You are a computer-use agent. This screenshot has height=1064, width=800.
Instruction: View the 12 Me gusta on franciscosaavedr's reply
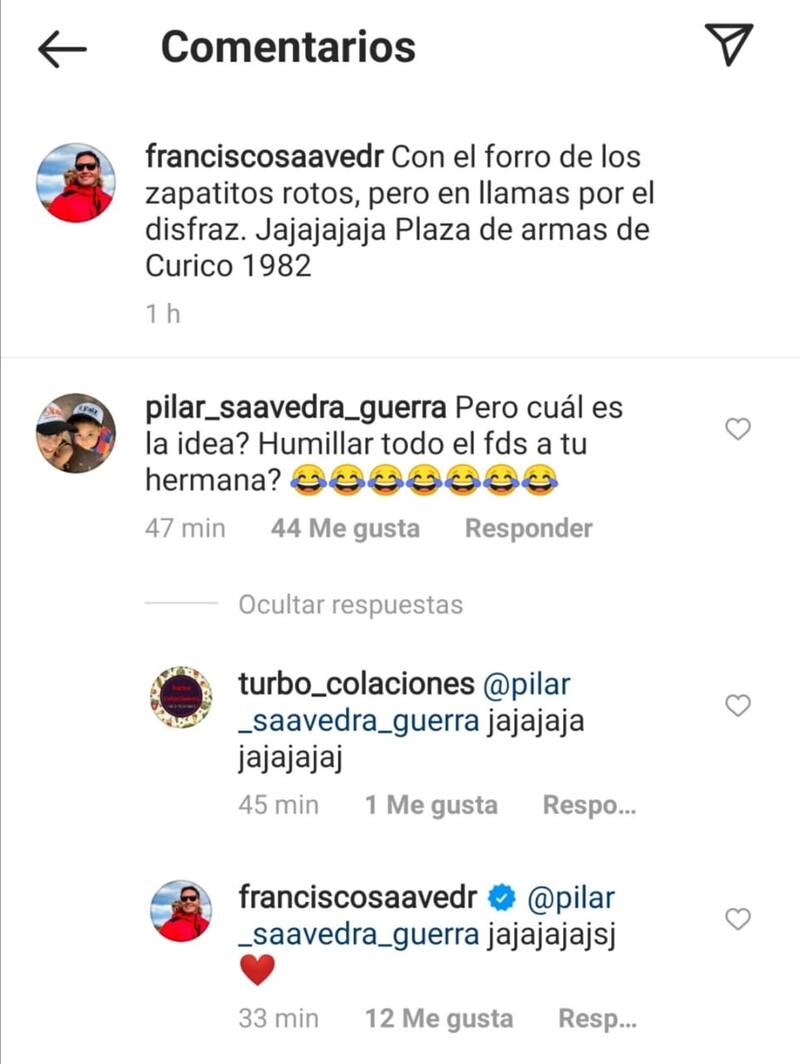(x=439, y=1018)
